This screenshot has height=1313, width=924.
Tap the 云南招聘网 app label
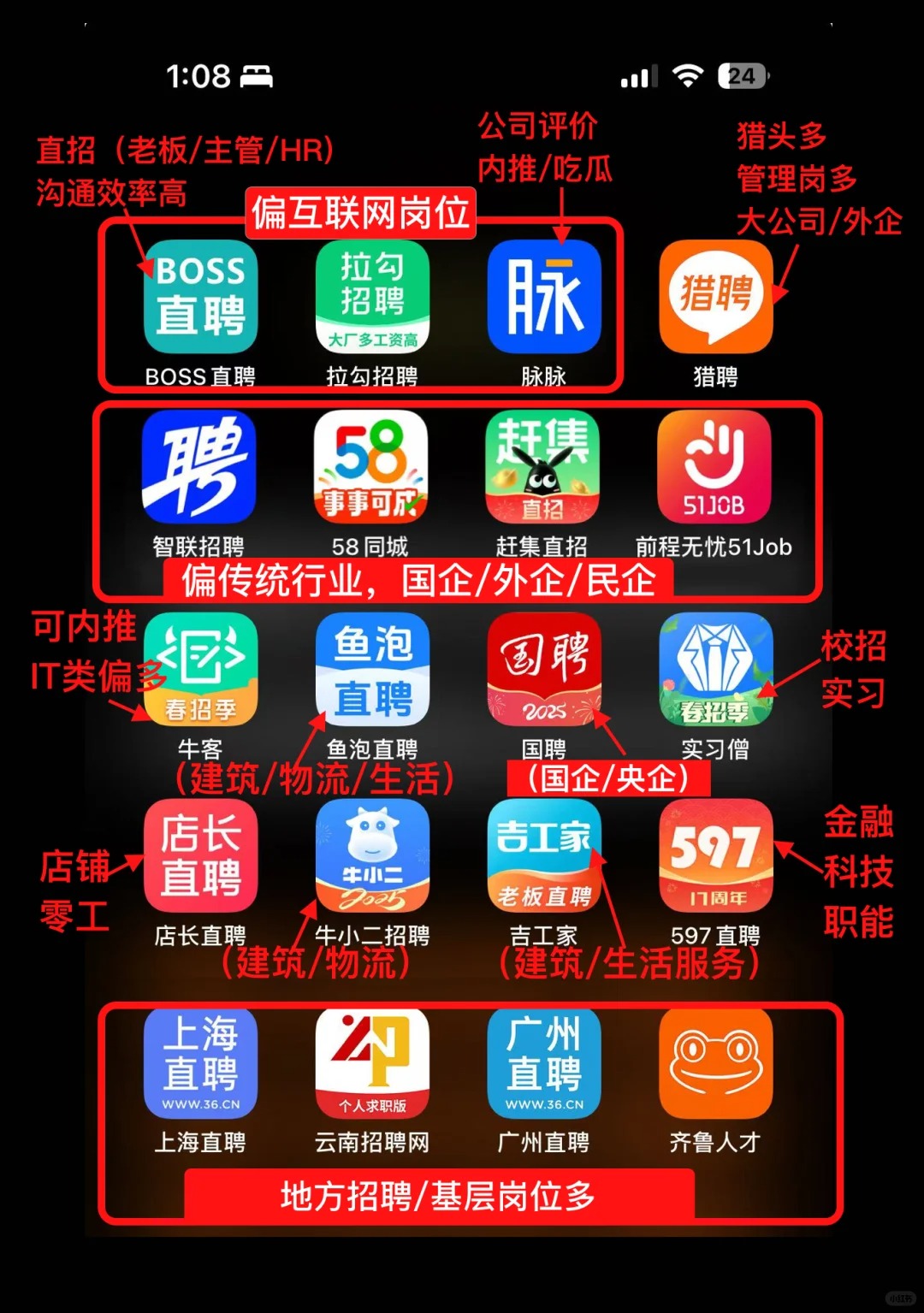point(371,1142)
